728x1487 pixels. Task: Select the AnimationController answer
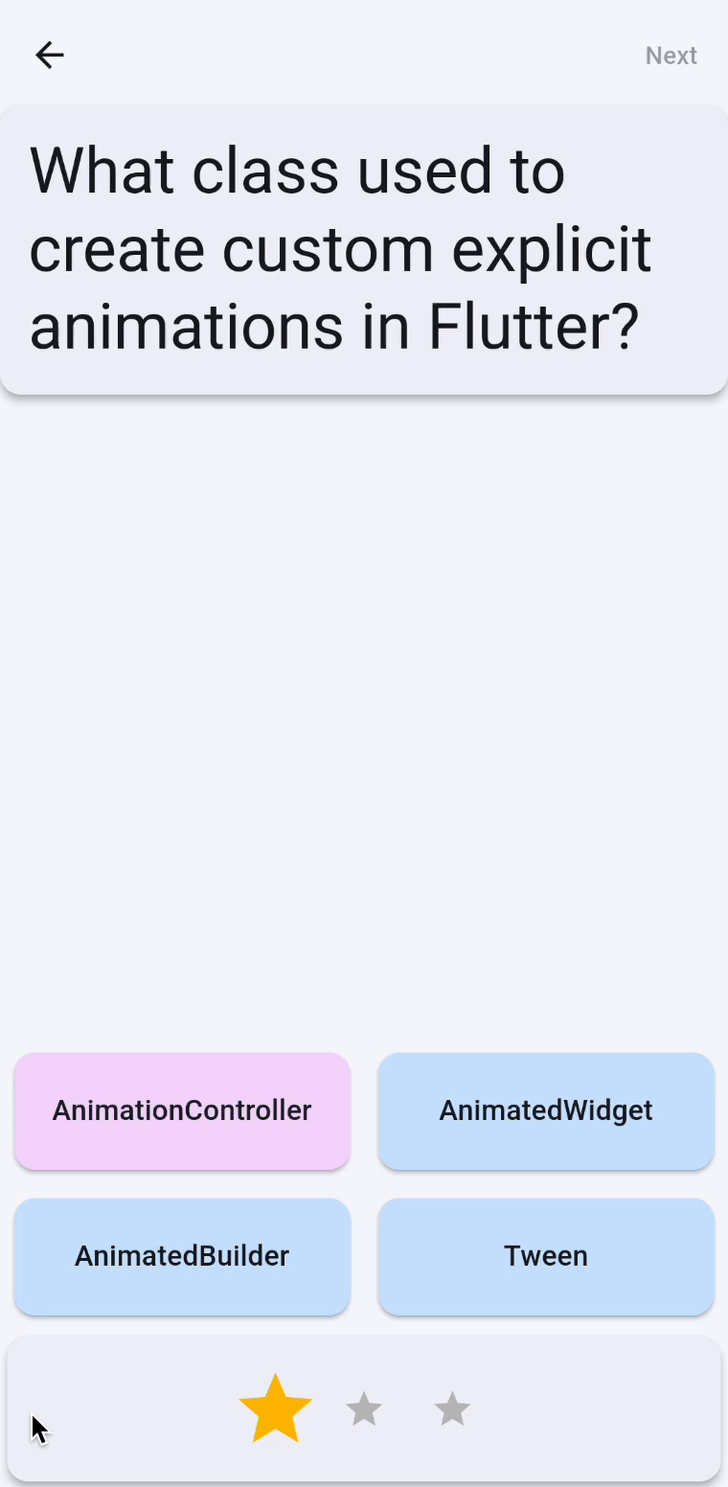tap(182, 1110)
